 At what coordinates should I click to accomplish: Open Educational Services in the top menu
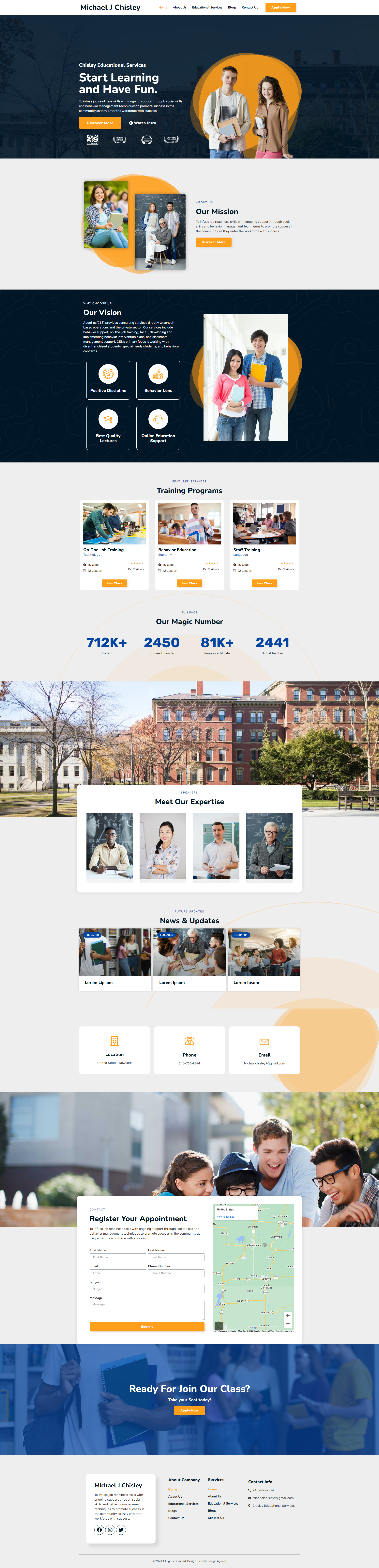[x=207, y=7]
